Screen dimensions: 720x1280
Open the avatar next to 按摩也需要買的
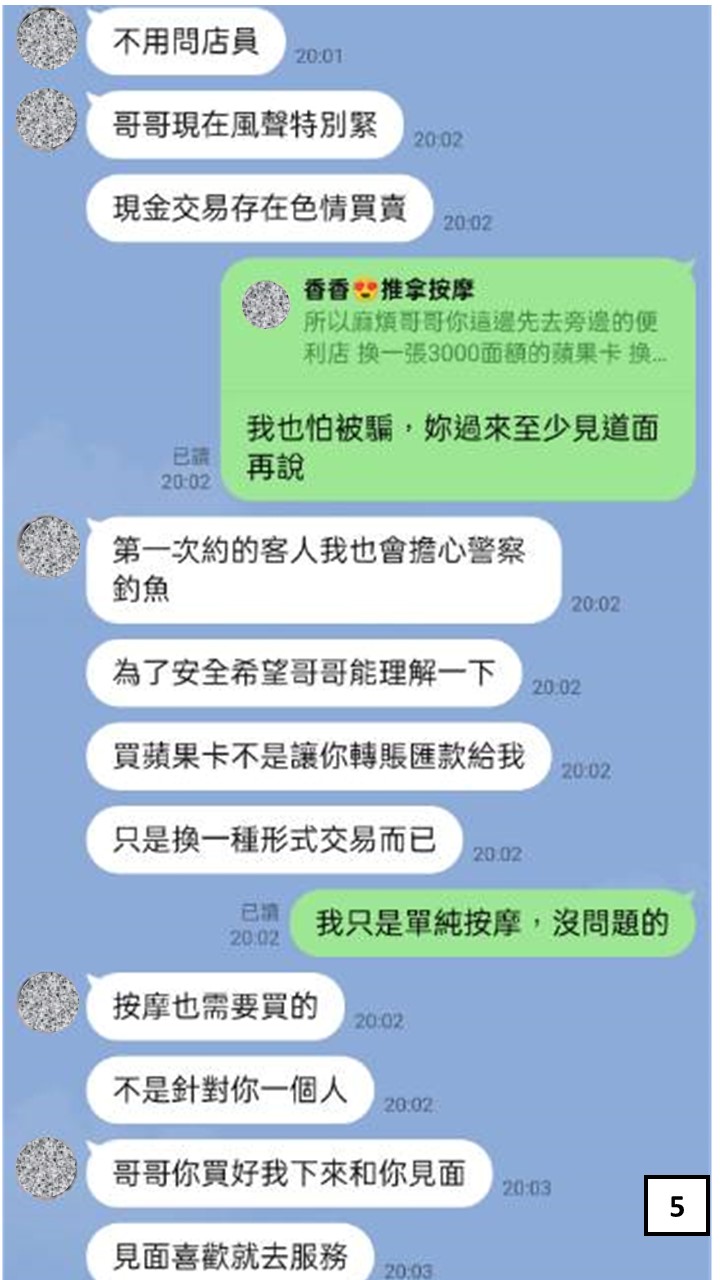tap(47, 1002)
